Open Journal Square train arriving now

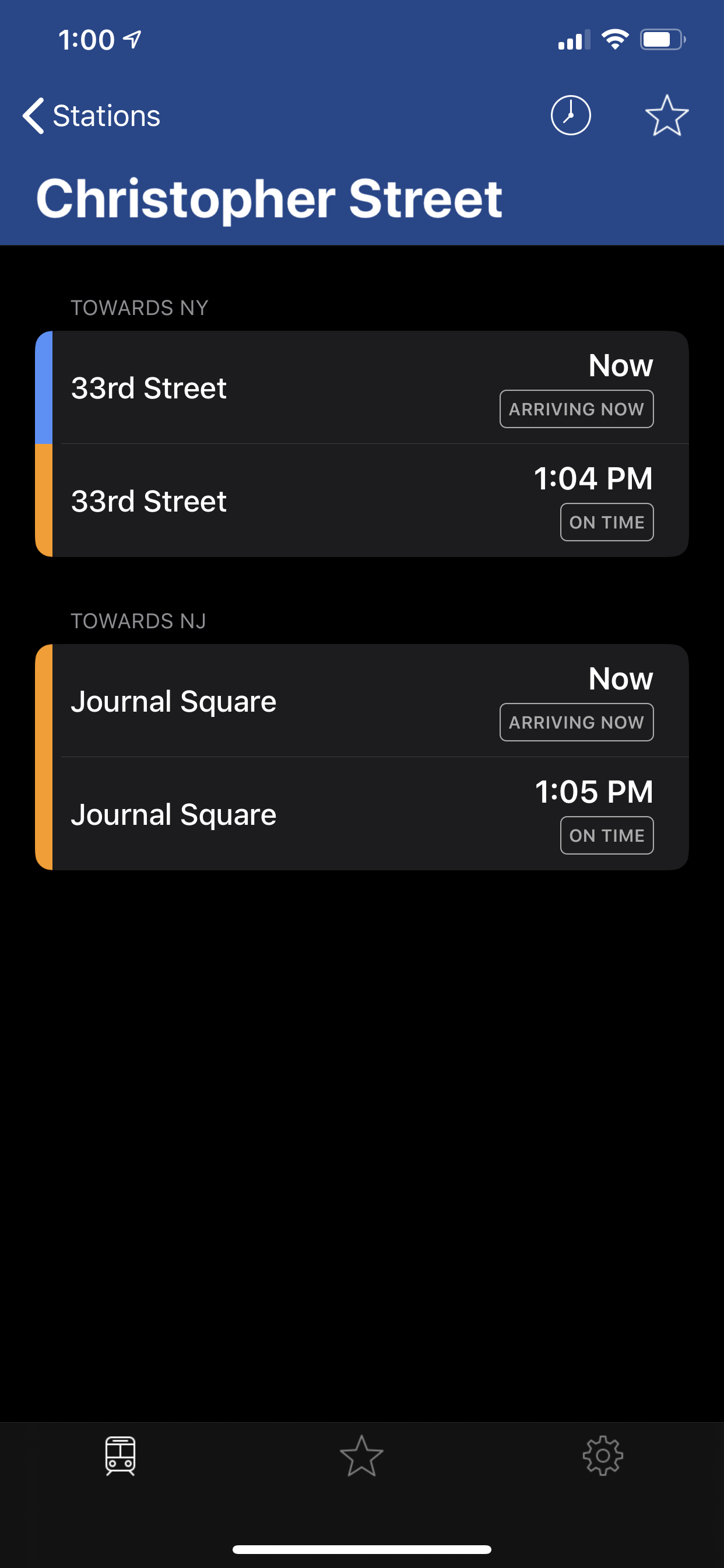(362, 701)
